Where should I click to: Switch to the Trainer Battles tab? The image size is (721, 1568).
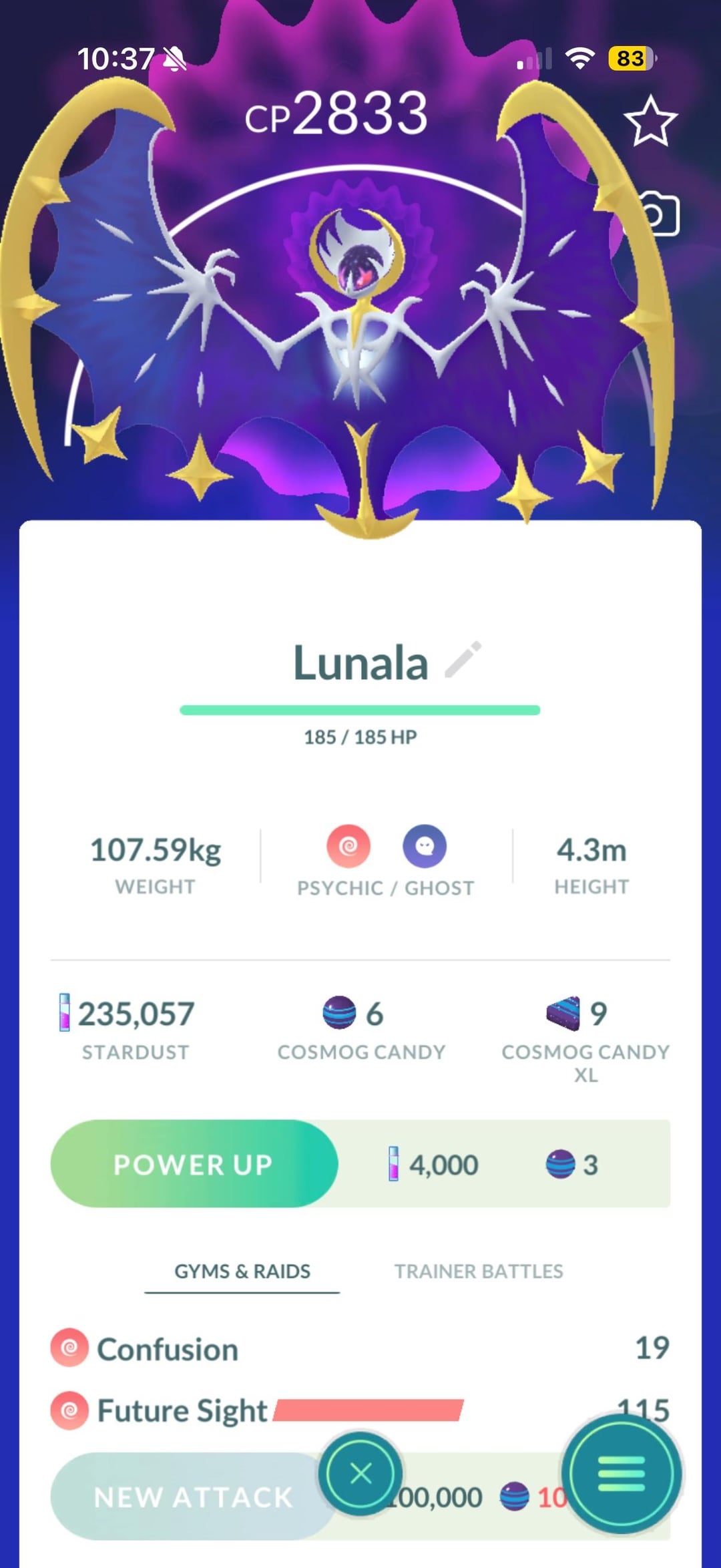point(479,1271)
